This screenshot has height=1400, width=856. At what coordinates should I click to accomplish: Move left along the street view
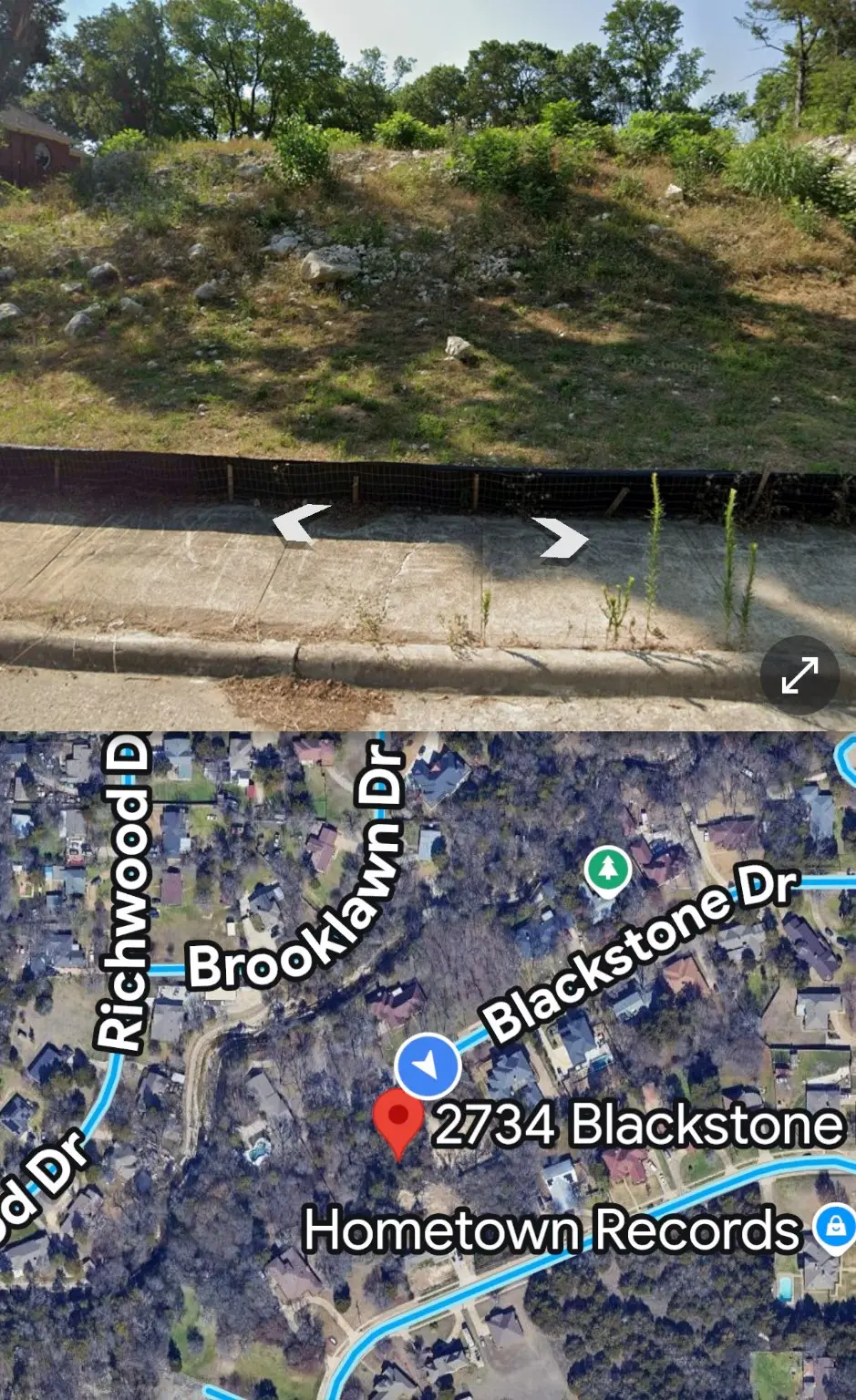point(301,525)
